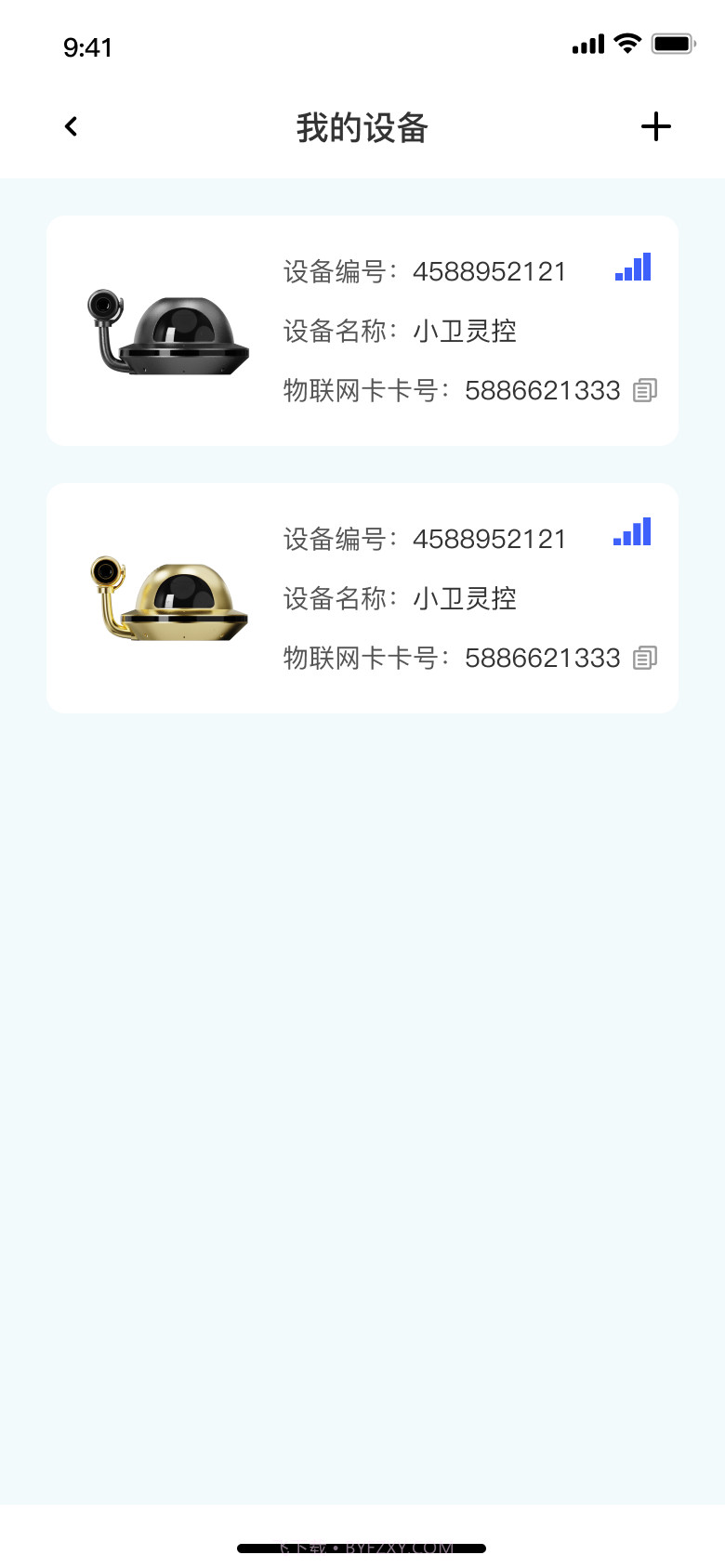The height and width of the screenshot is (1568, 725).
Task: Tap the cellular signal icon in status bar
Action: (x=587, y=42)
